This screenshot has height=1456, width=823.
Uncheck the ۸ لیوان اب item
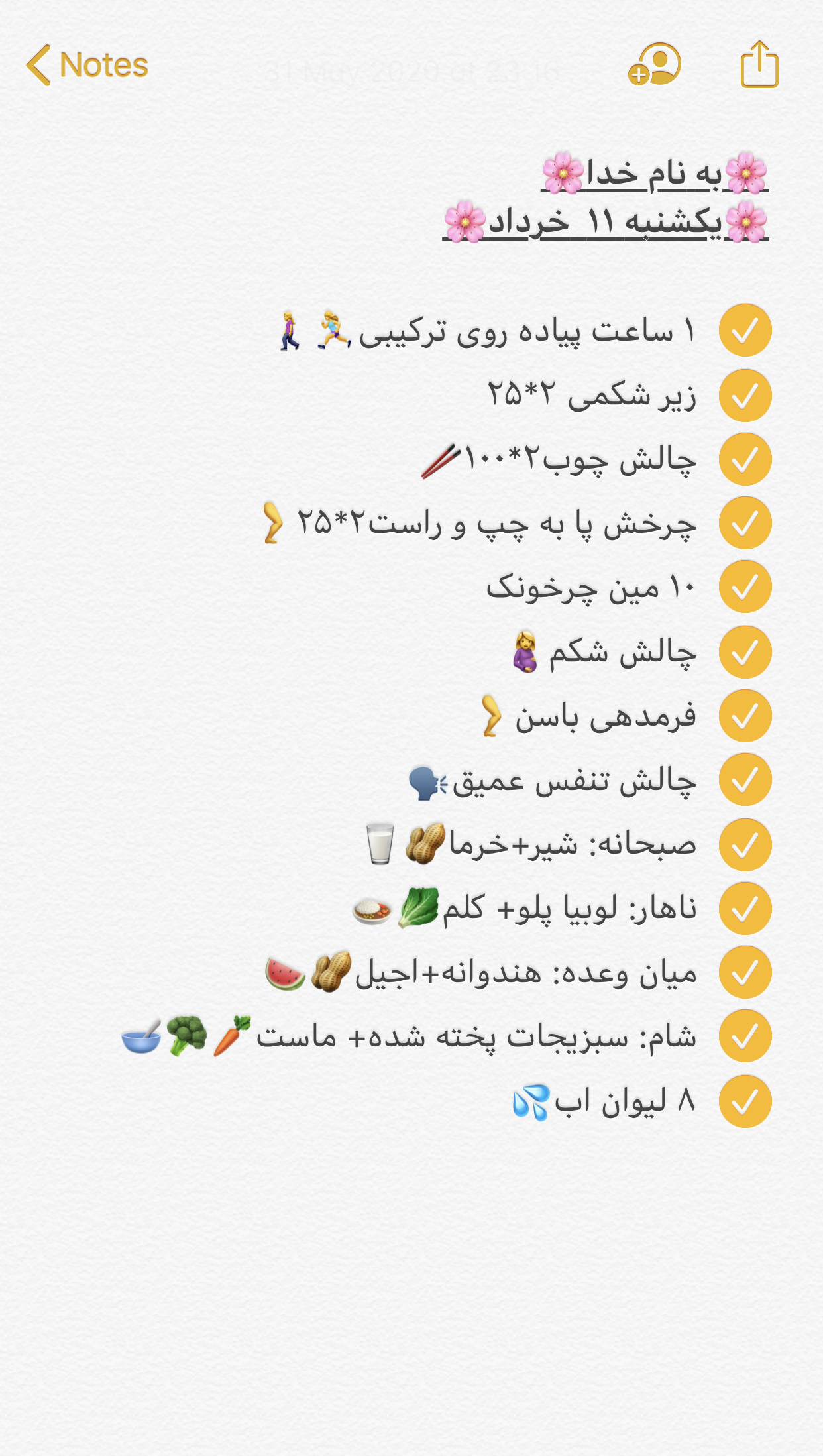click(745, 1101)
